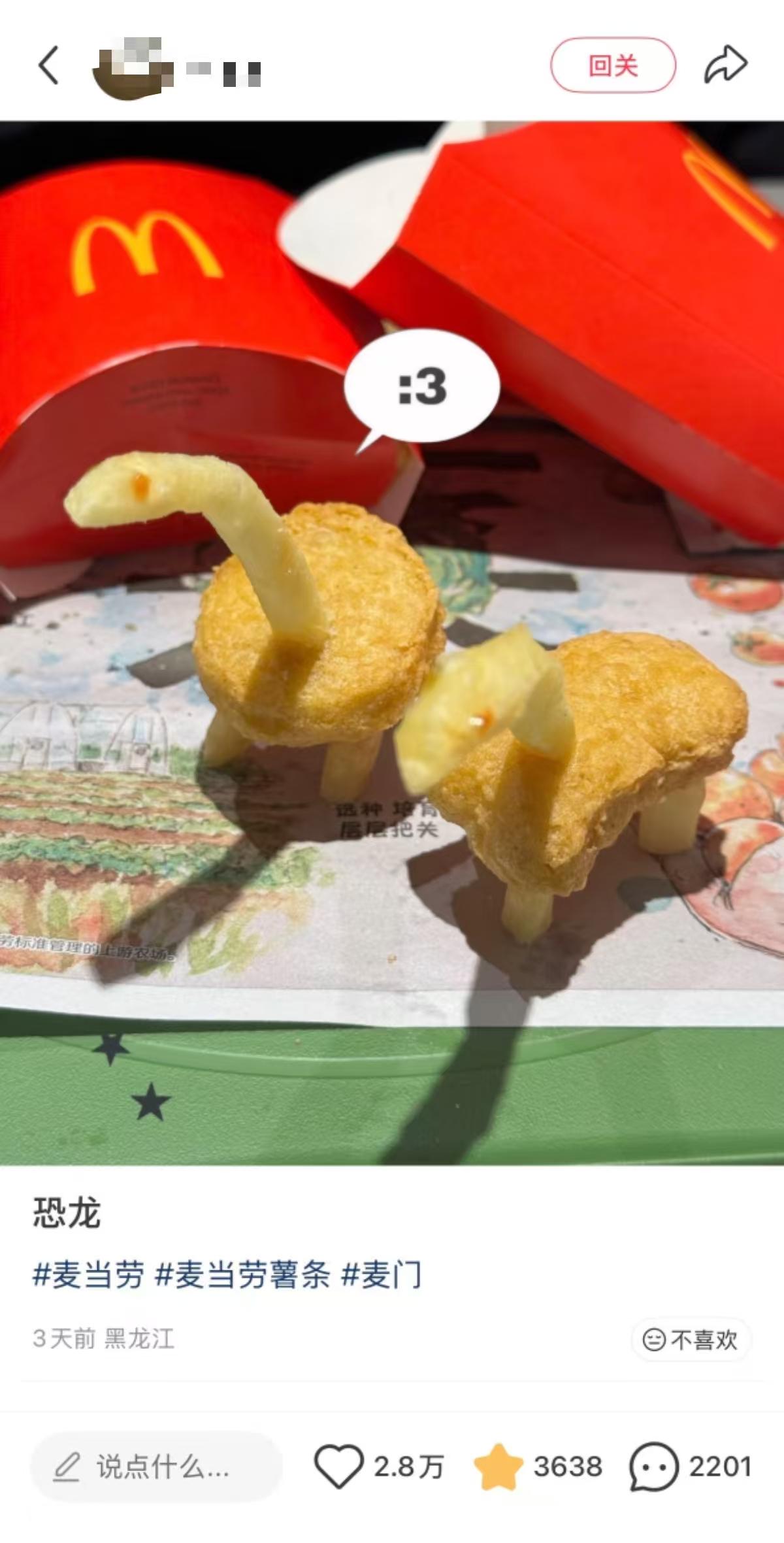Image resolution: width=784 pixels, height=1543 pixels.
Task: Tap the 说点什么 comment field
Action: 157,1467
